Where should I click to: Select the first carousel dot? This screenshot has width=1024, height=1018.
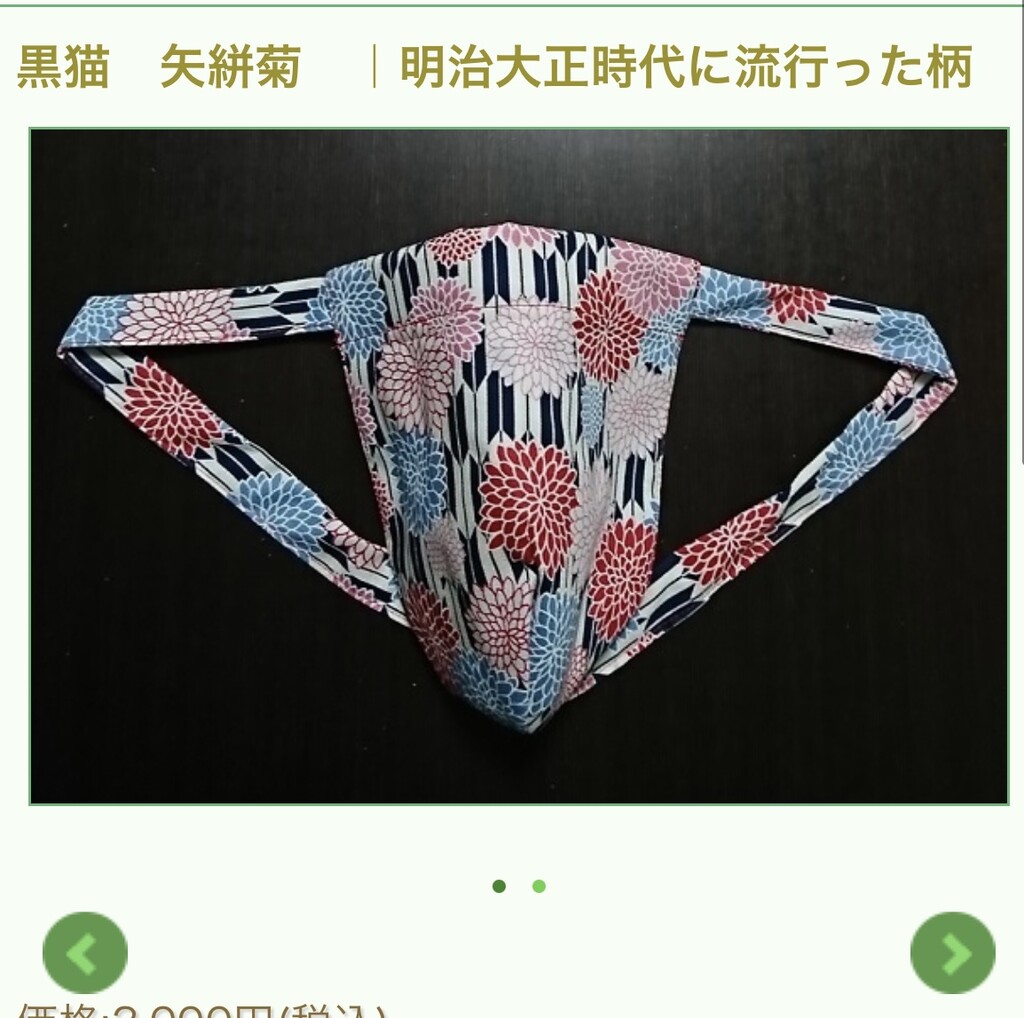pyautogui.click(x=499, y=886)
